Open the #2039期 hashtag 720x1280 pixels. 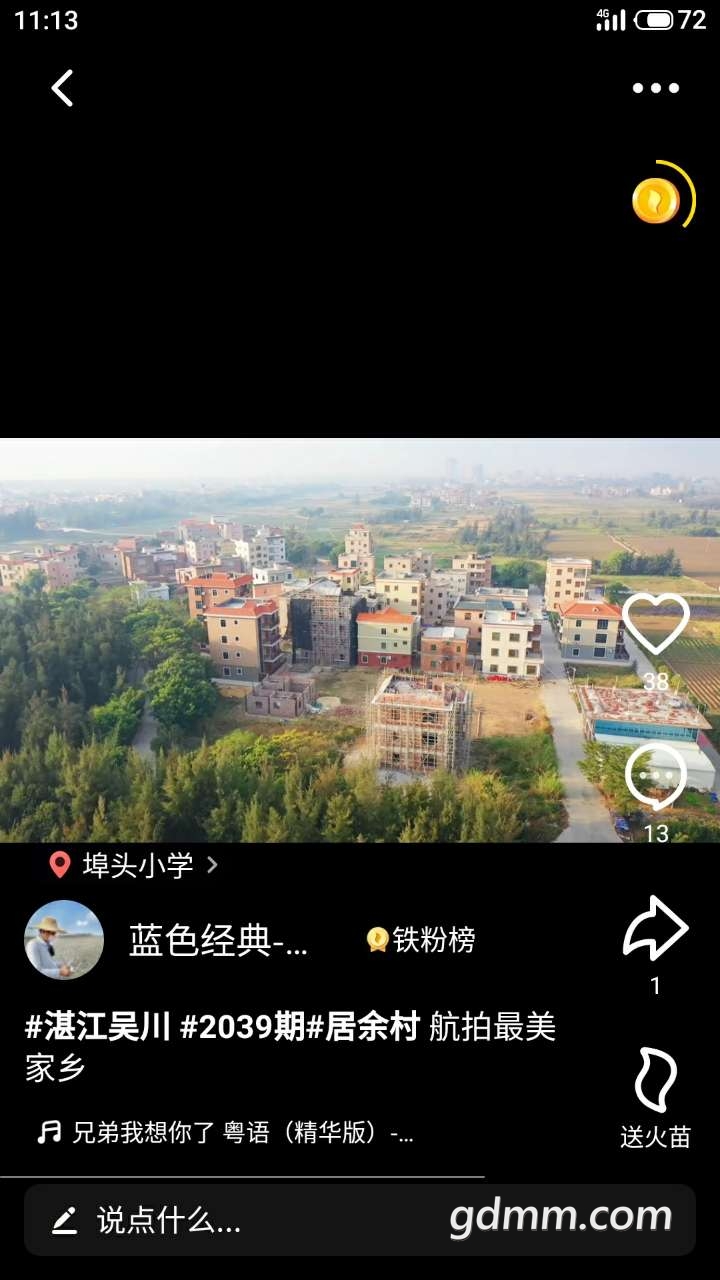(x=242, y=1027)
